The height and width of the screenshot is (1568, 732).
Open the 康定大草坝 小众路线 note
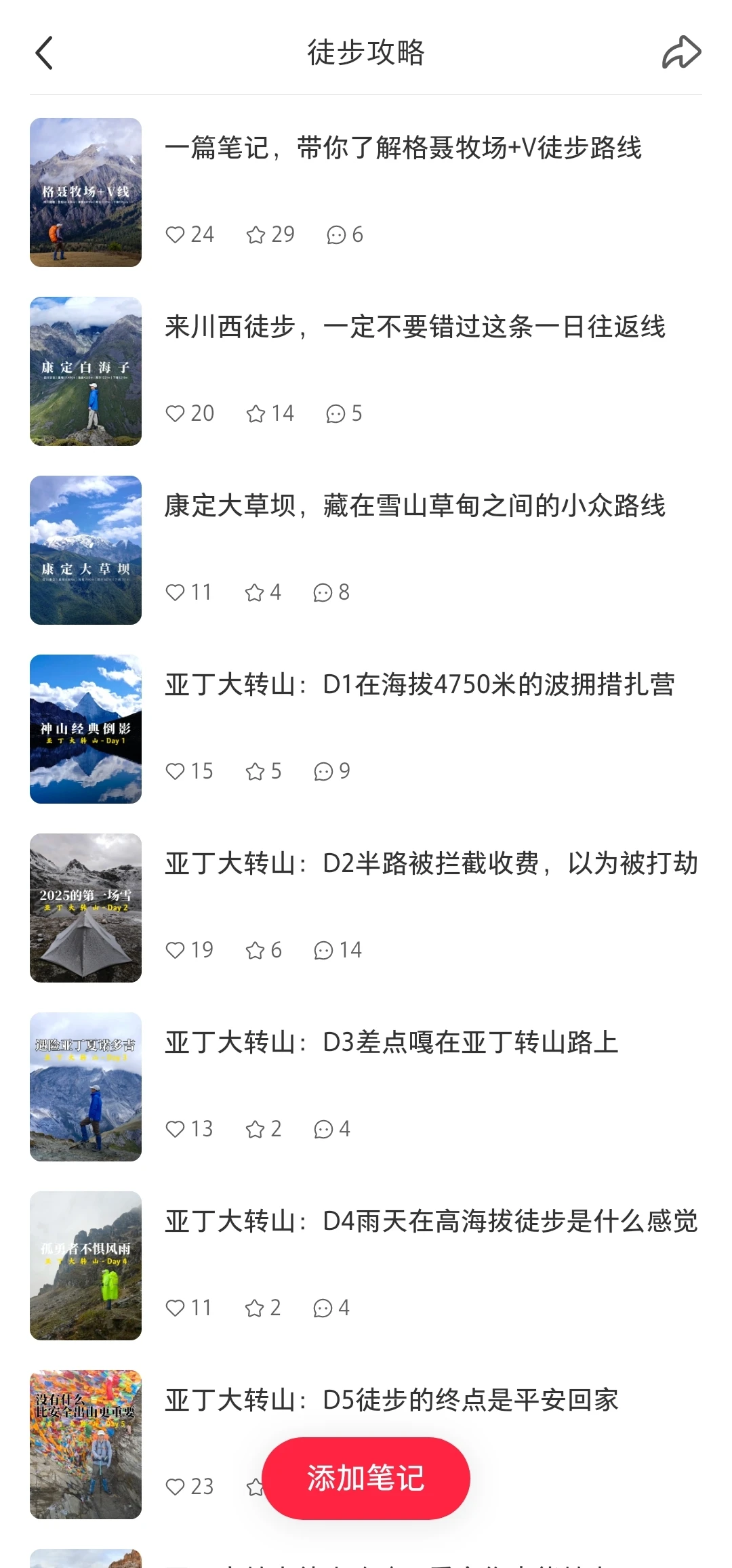(x=415, y=506)
